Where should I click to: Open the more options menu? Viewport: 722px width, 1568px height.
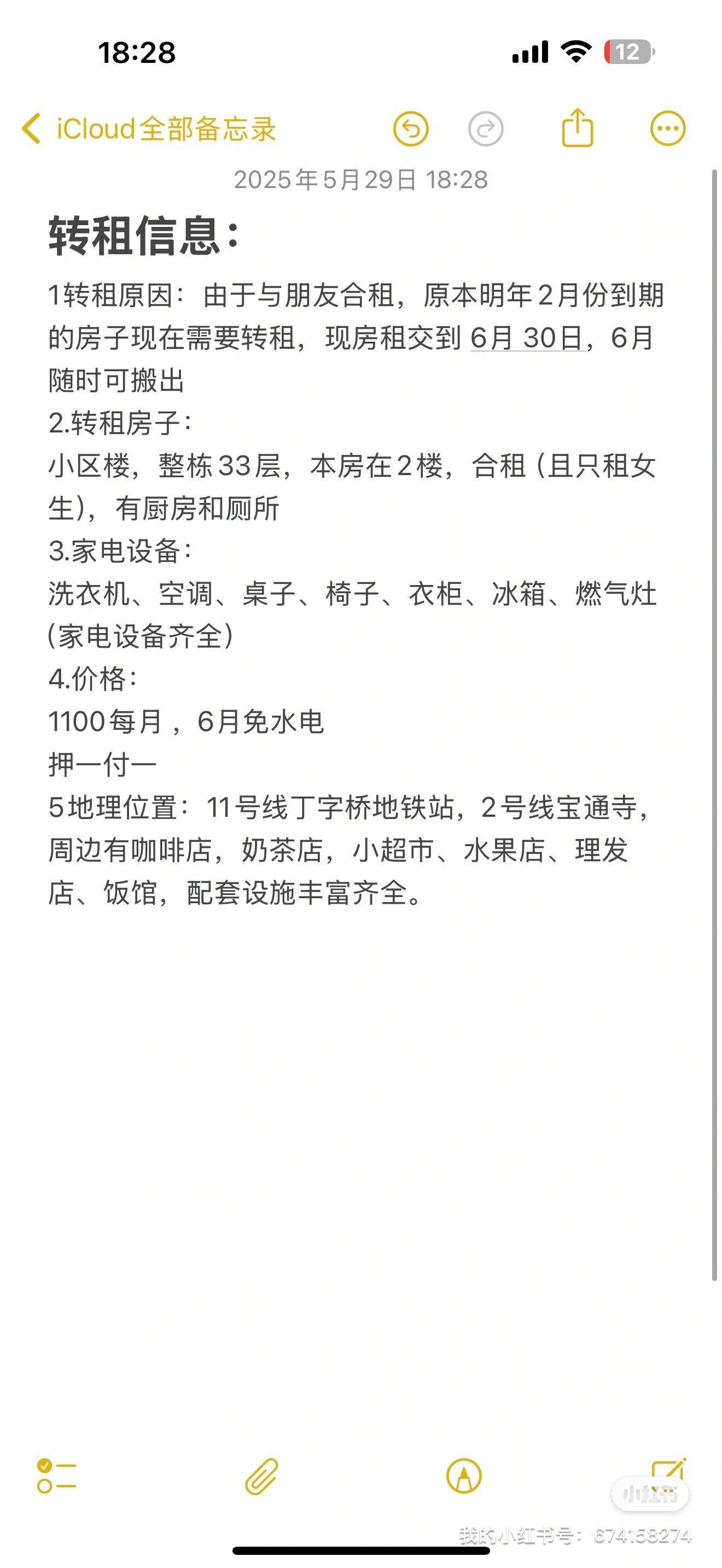pyautogui.click(x=668, y=128)
